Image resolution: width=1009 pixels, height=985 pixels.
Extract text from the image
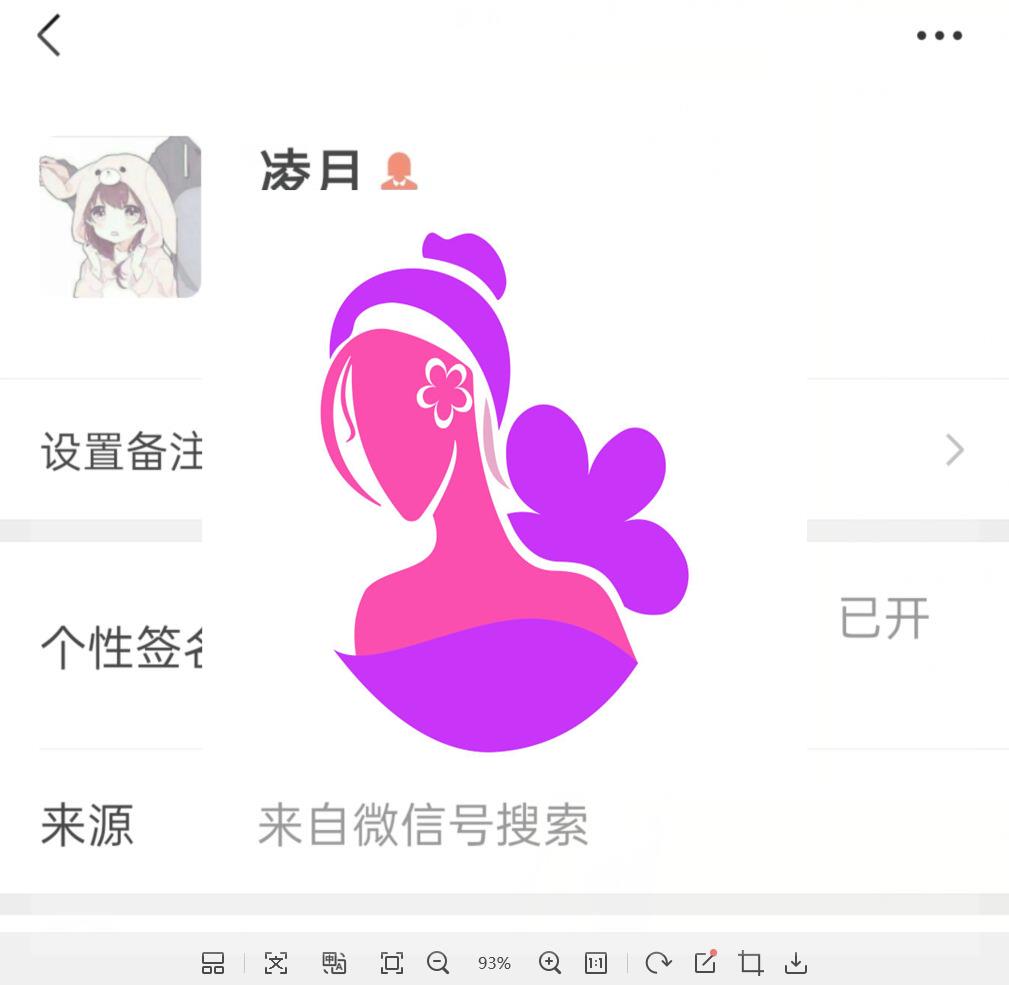point(276,963)
